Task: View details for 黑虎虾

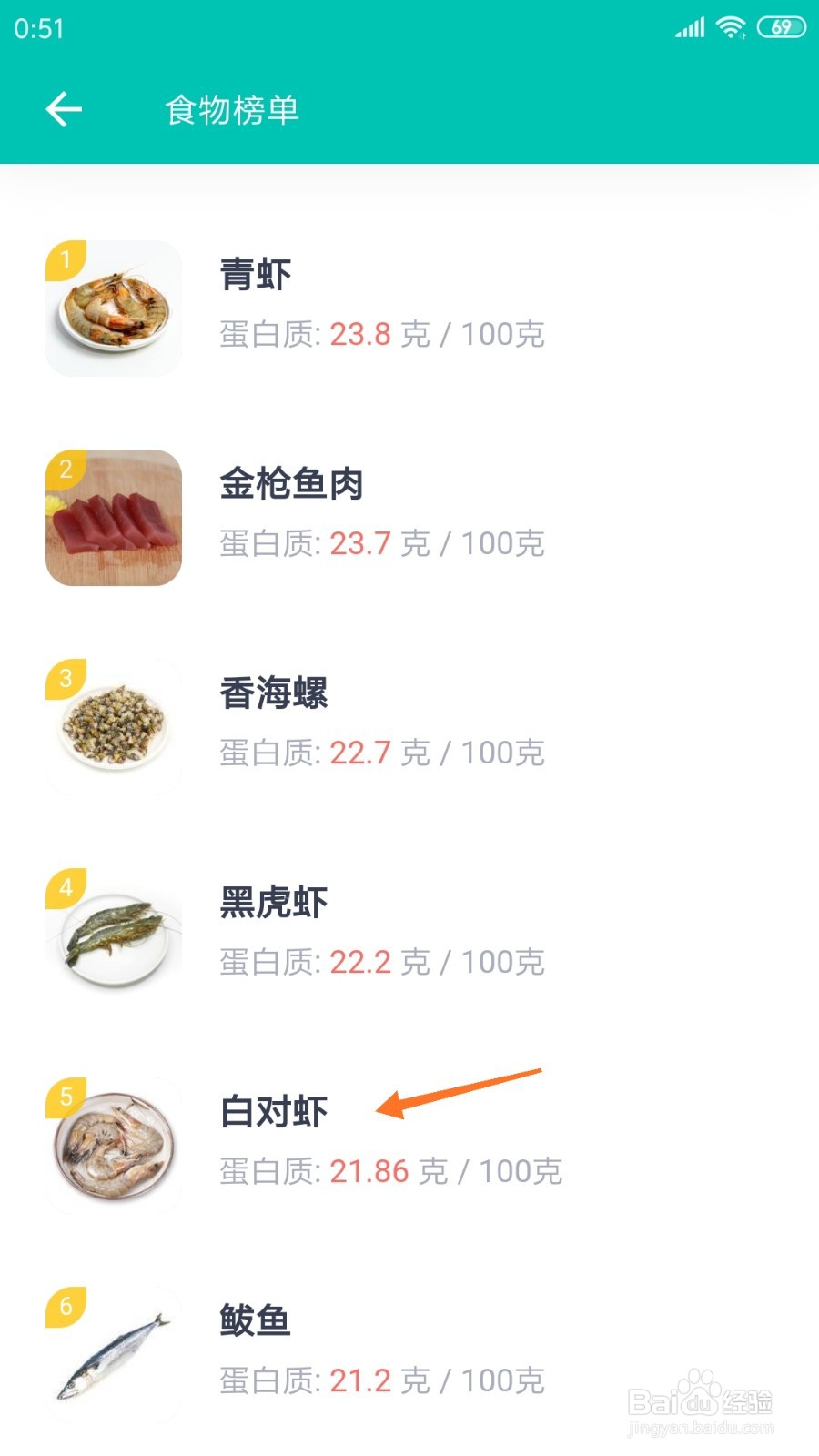Action: (409, 935)
